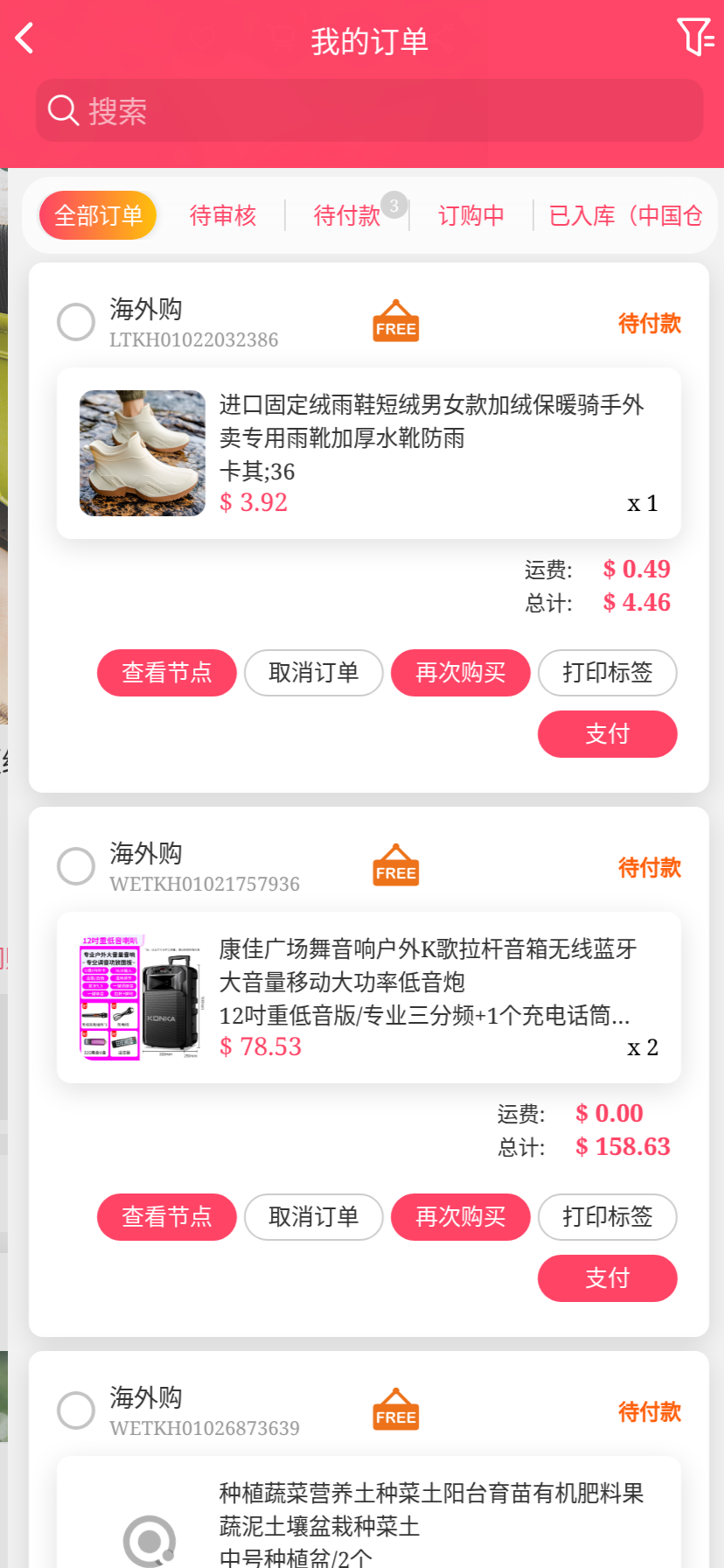Tap 支付 for the $158.63 order
Viewport: 724px width, 1568px height.
click(x=608, y=1278)
